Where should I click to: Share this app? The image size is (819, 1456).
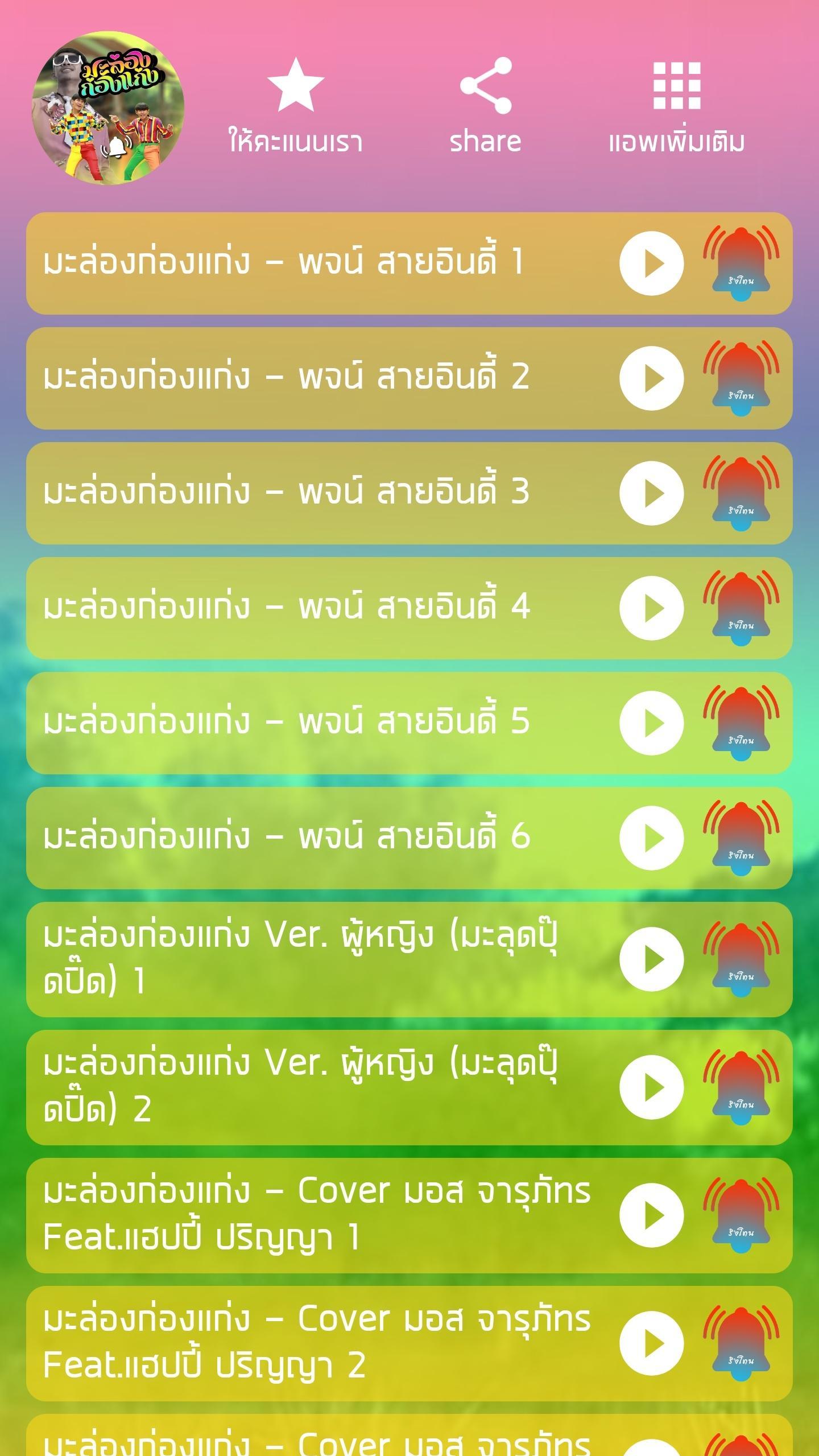486,85
